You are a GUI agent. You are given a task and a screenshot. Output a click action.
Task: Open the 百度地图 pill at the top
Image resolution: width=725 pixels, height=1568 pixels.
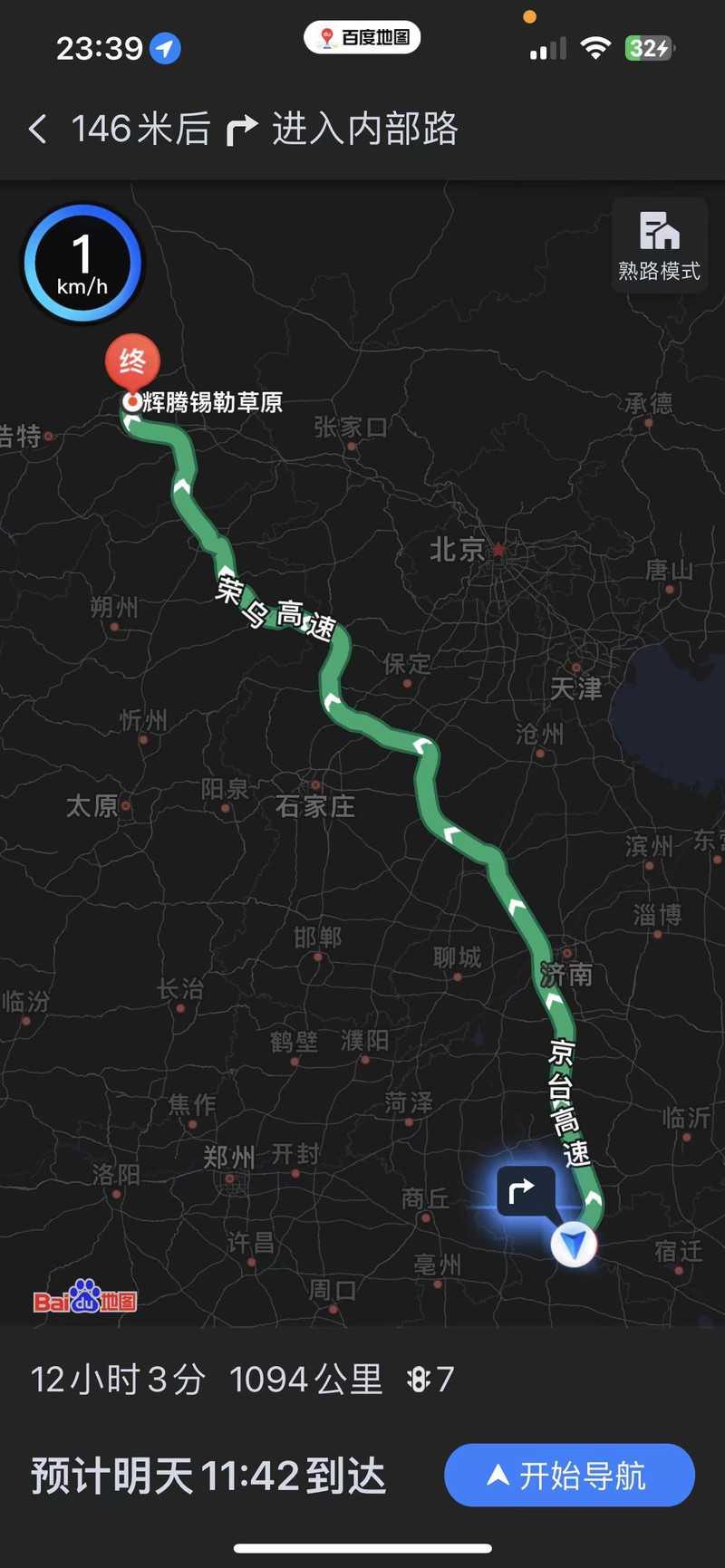click(362, 37)
